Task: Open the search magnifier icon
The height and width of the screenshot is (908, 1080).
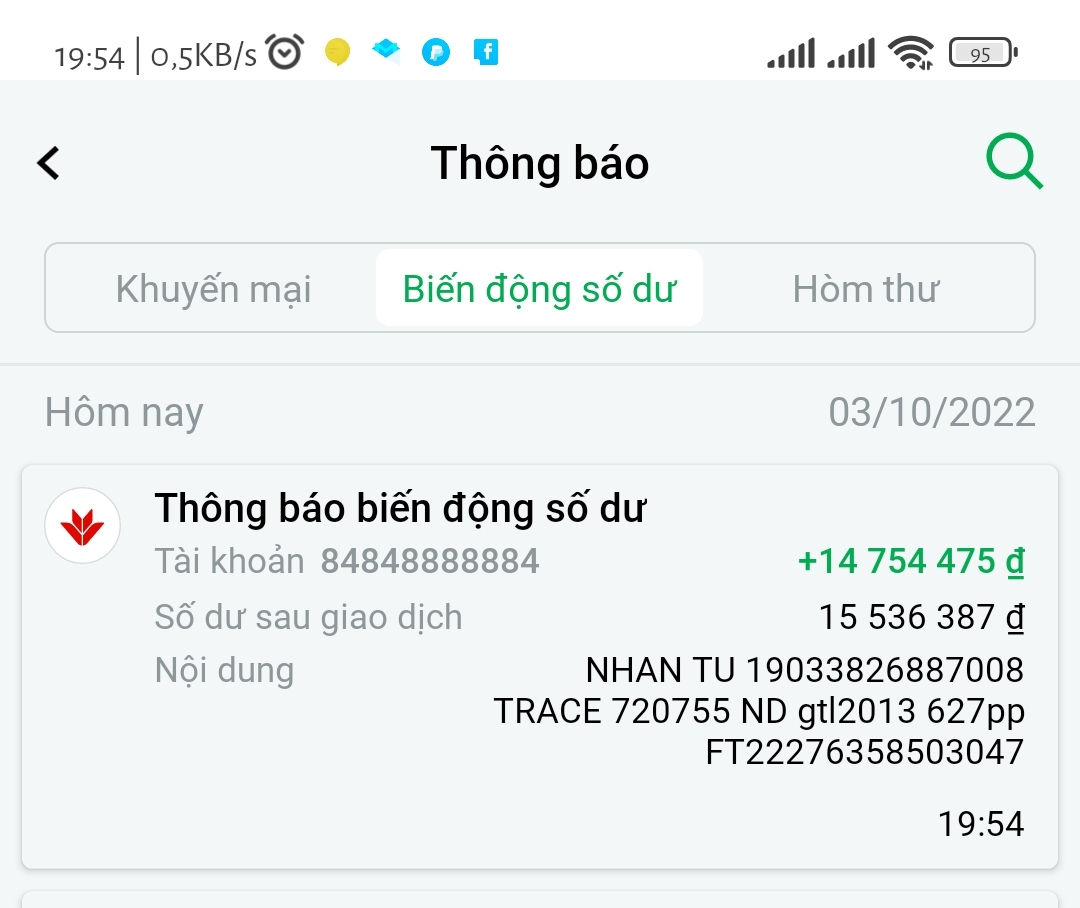Action: (x=1013, y=163)
